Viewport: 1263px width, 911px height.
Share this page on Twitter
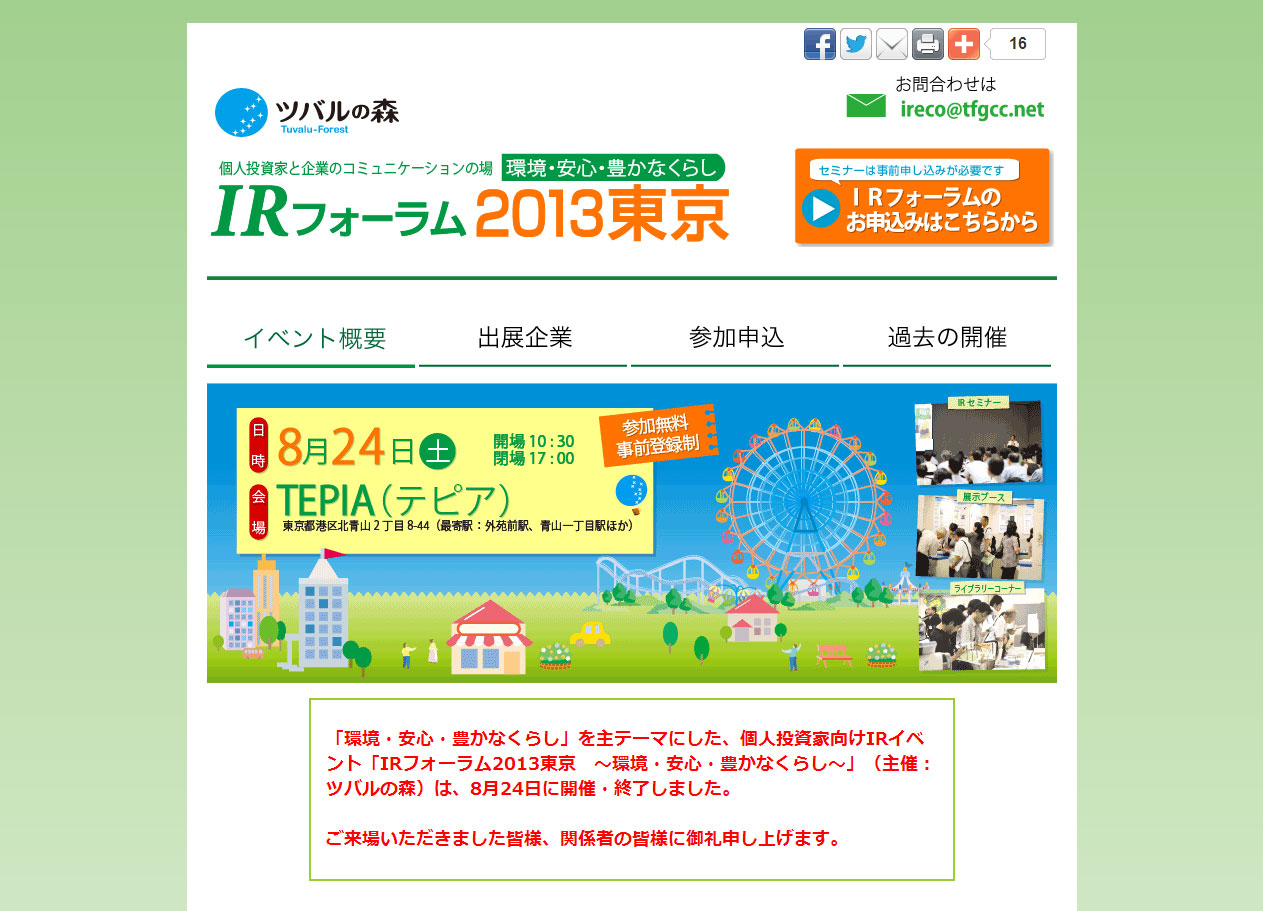[856, 44]
